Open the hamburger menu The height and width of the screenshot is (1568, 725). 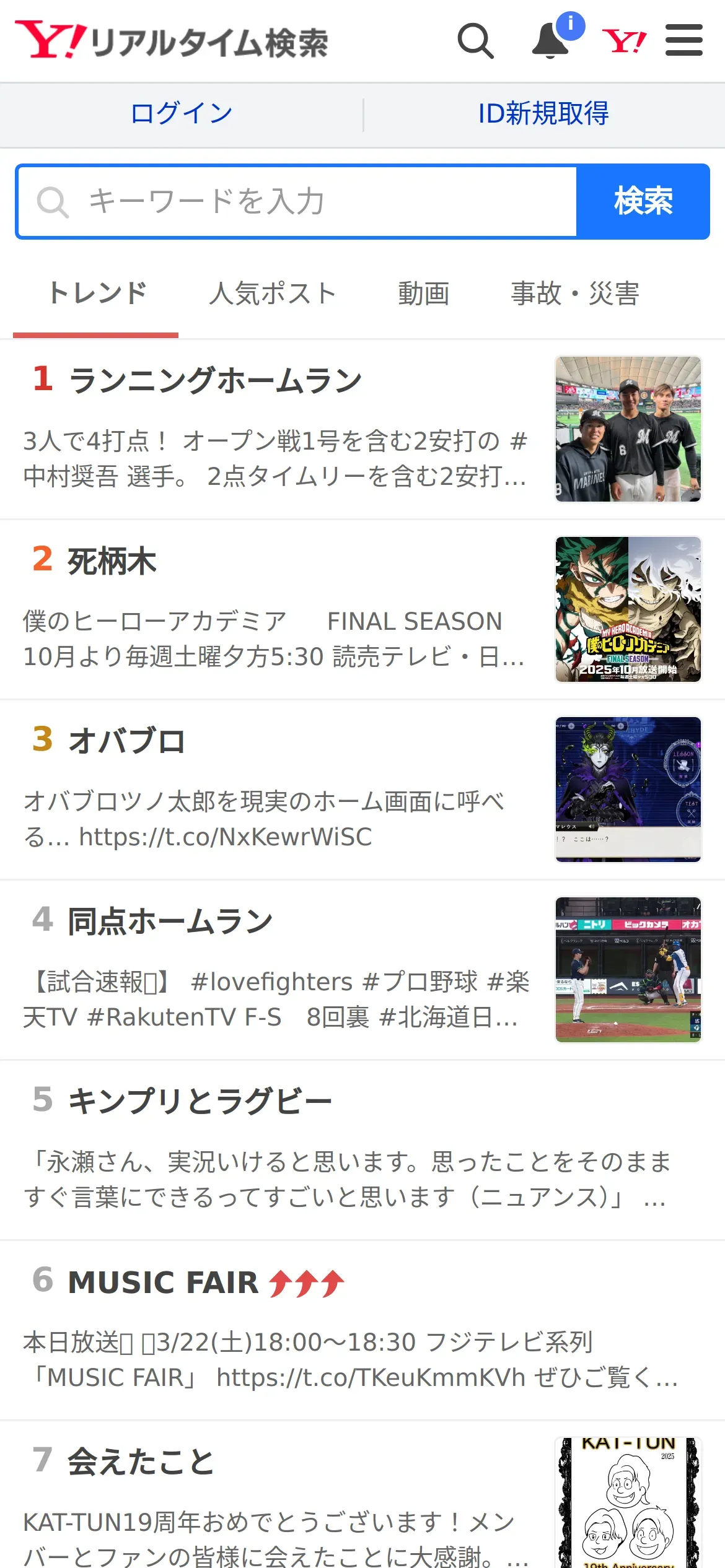point(683,41)
